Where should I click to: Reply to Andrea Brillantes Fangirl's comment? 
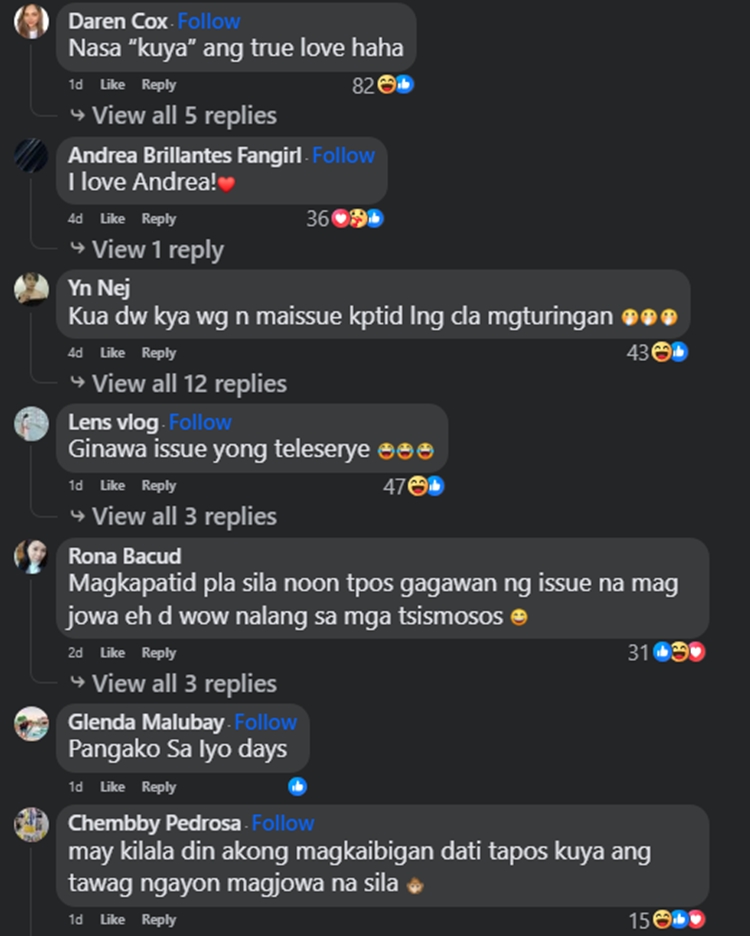[x=158, y=219]
